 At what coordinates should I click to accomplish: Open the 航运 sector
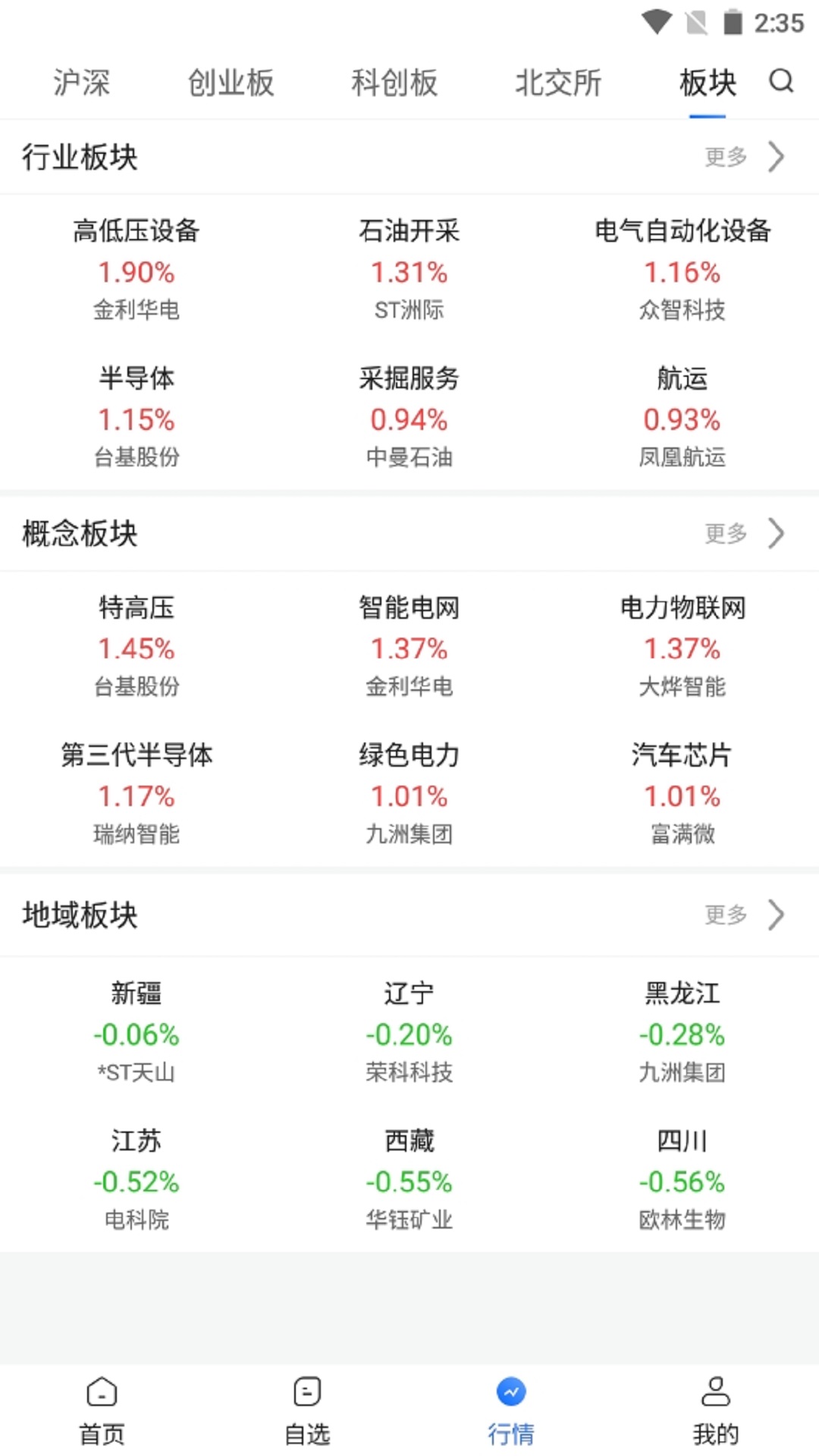click(682, 416)
